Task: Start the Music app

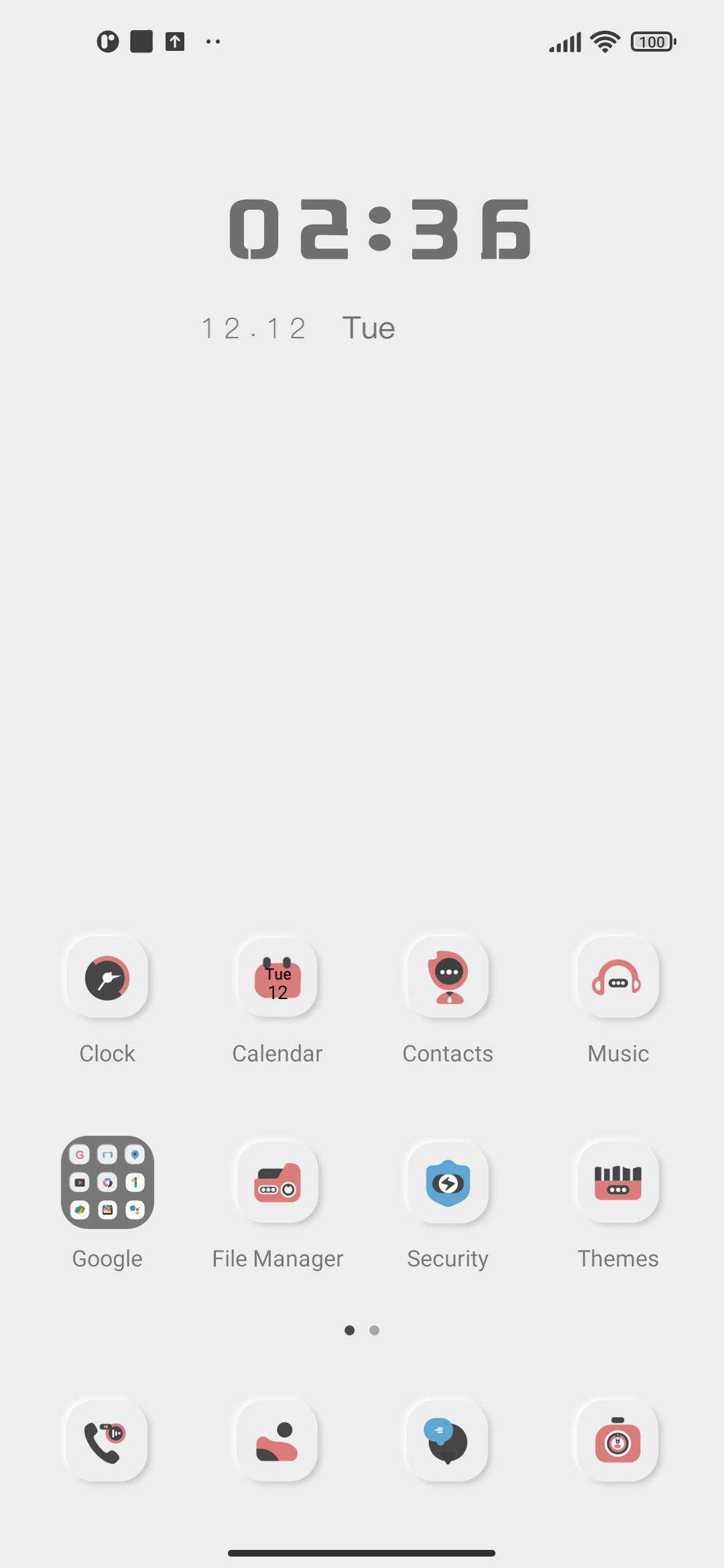Action: 618,978
